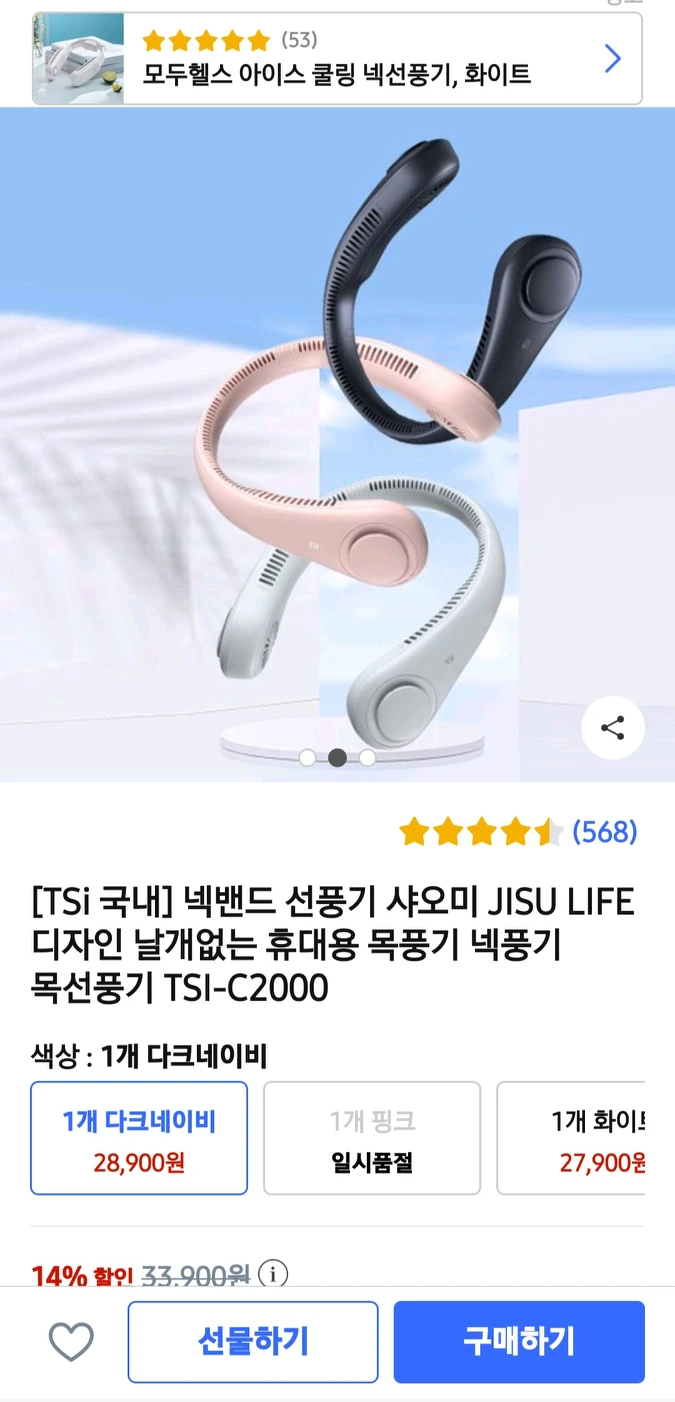Image resolution: width=675 pixels, height=1402 pixels.
Task: Choose the sold-out 1개 핑크 option
Action: 372,1138
